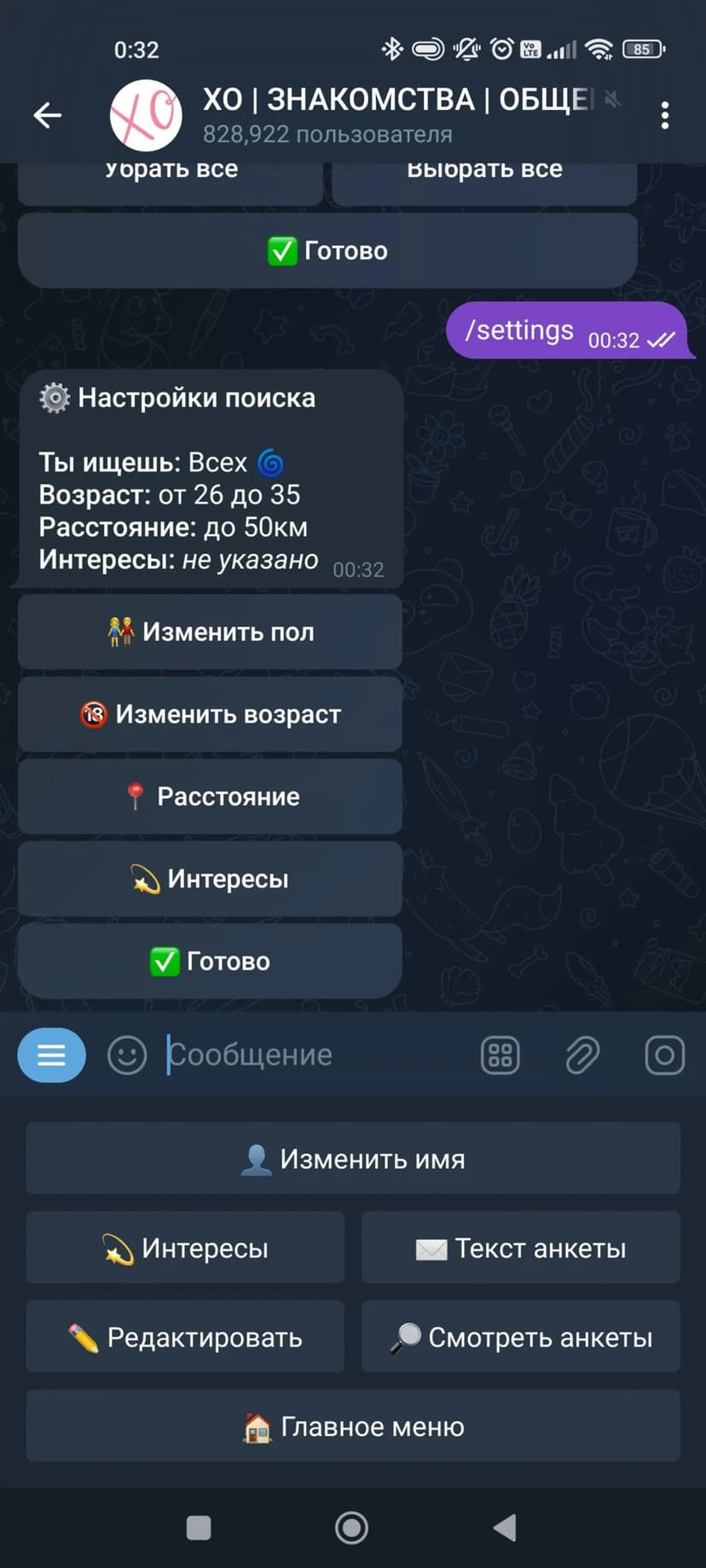The width and height of the screenshot is (706, 1568).
Task: Return to Главное меню
Action: (353, 1427)
